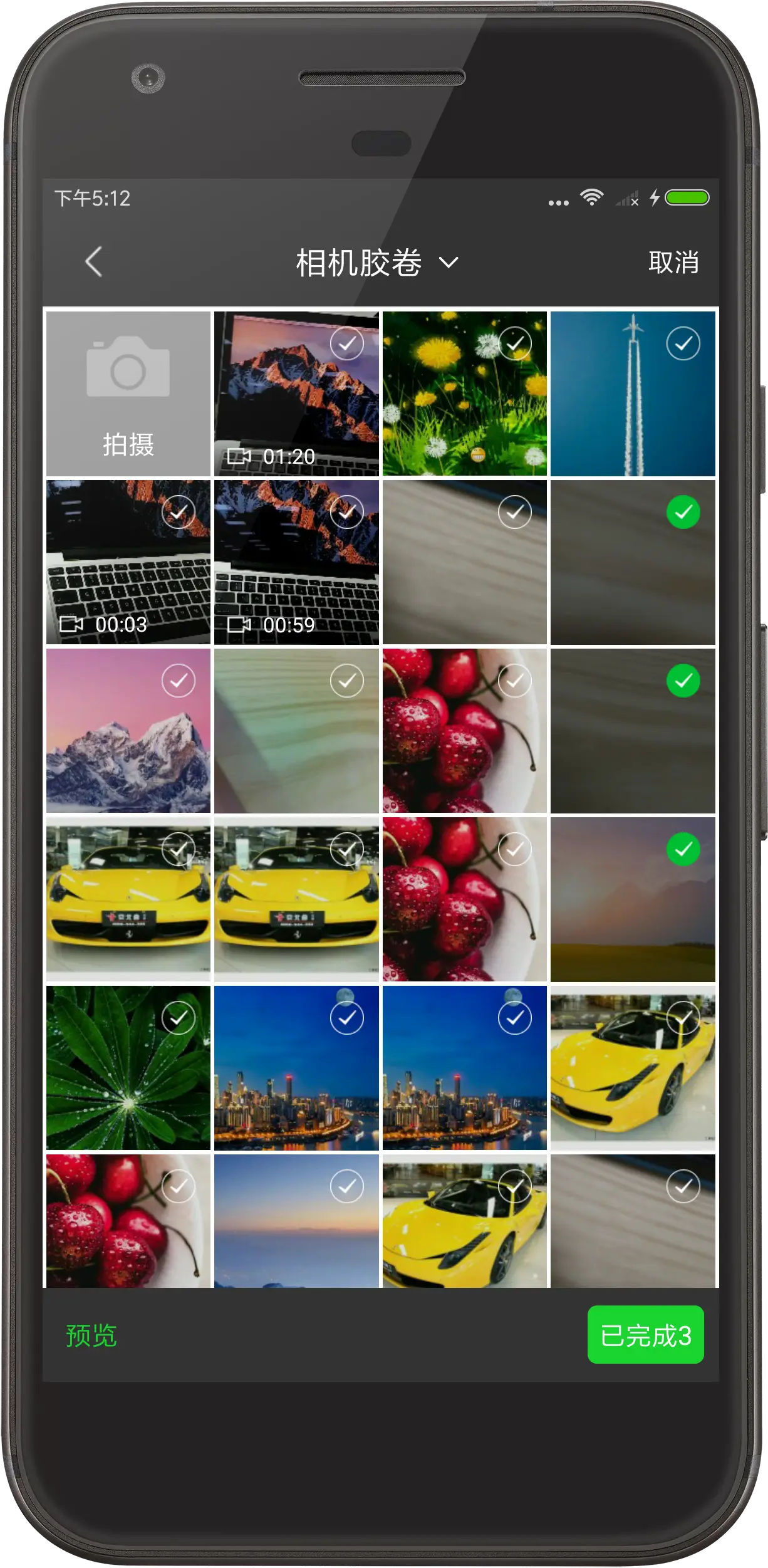This screenshot has width=768, height=1568.
Task: Tap 预览 to preview selected photos
Action: [x=91, y=1335]
